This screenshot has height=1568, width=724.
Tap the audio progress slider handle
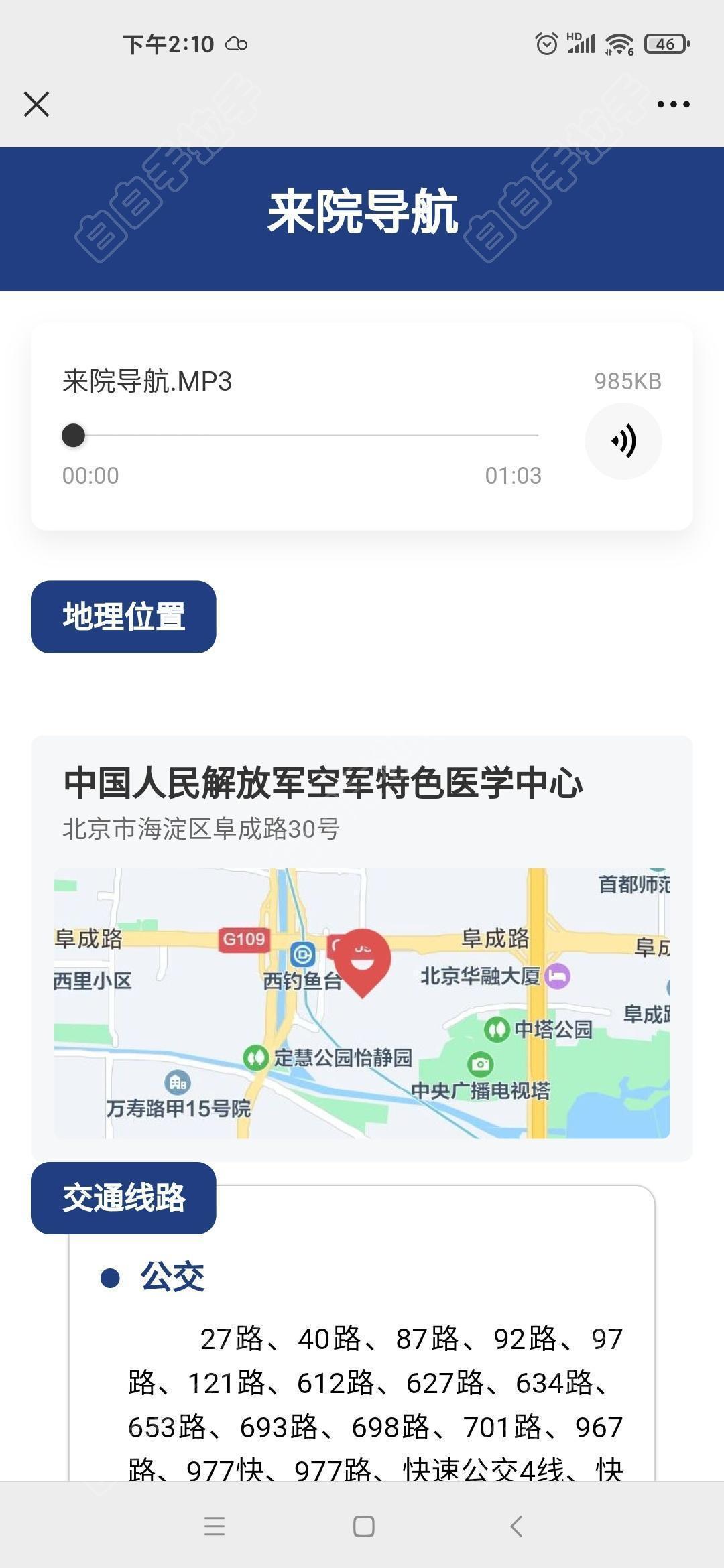(x=73, y=436)
